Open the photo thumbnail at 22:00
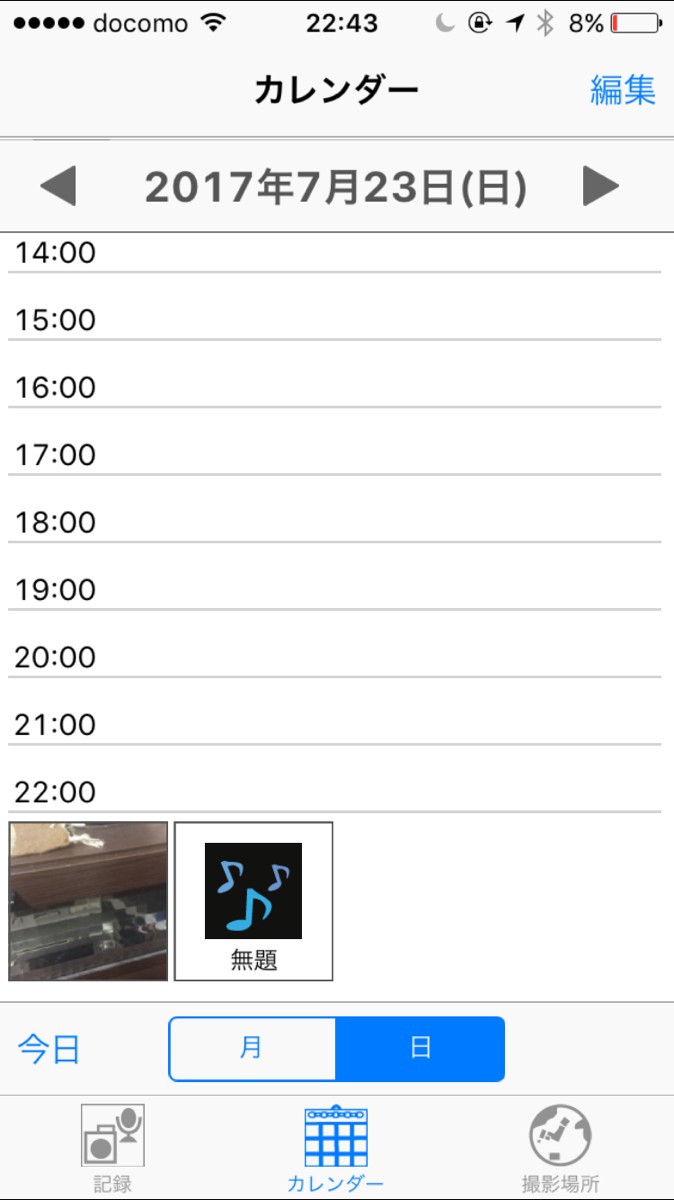The width and height of the screenshot is (674, 1200). (88, 901)
